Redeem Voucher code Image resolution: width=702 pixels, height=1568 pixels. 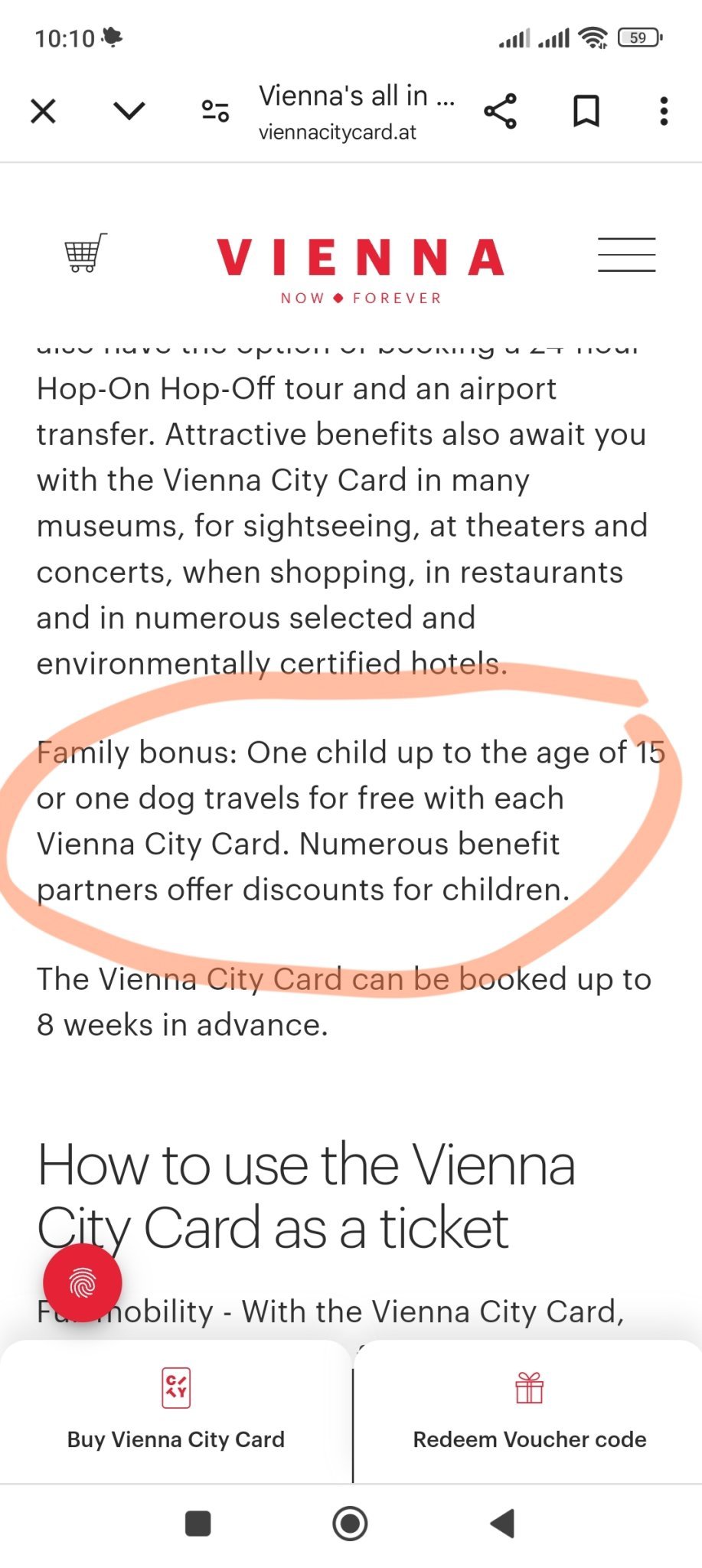coord(529,1410)
